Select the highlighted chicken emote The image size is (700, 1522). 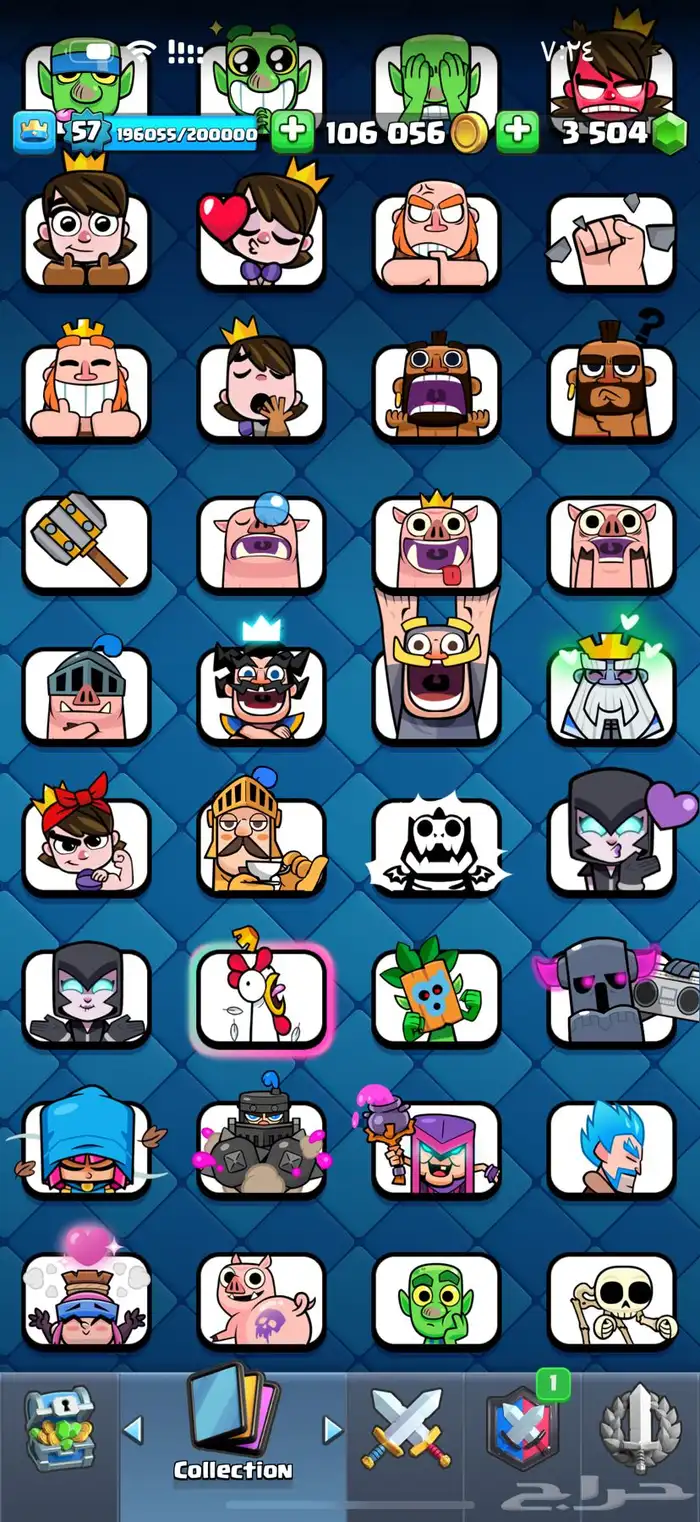pyautogui.click(x=261, y=997)
